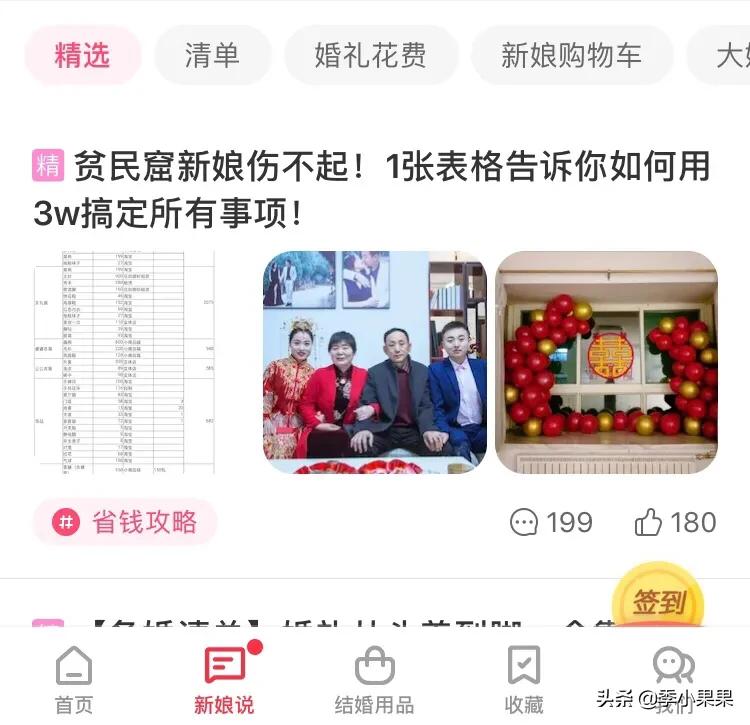
Task: Tap the 签到 check-in button
Action: [x=658, y=602]
